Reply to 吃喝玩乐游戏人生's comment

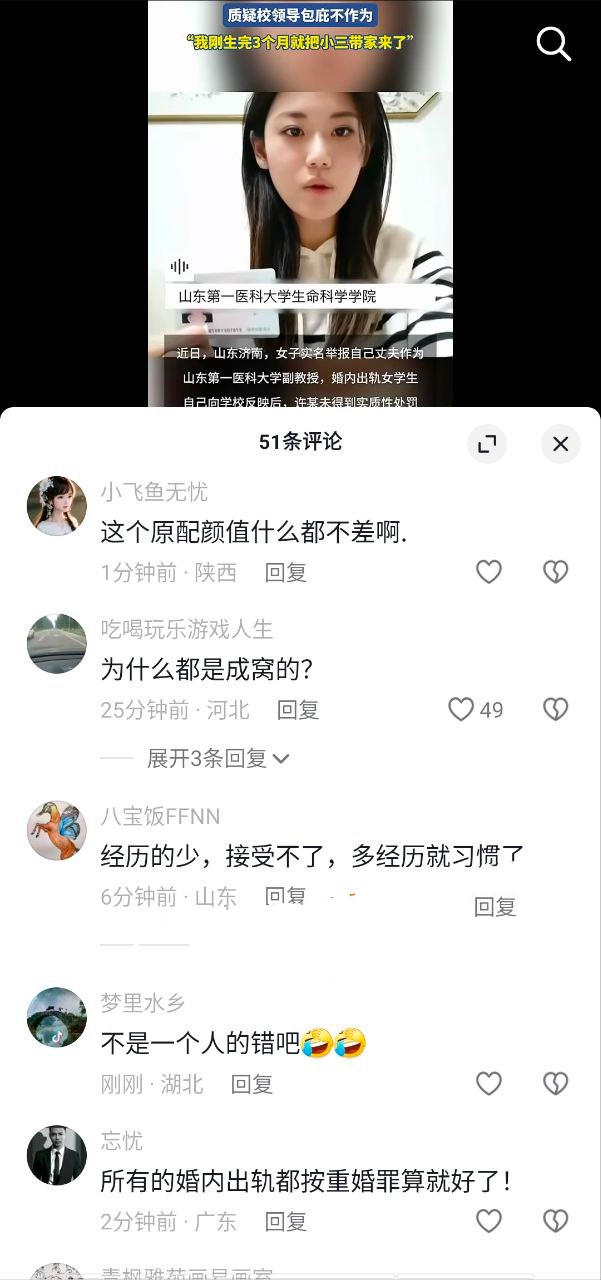(297, 710)
